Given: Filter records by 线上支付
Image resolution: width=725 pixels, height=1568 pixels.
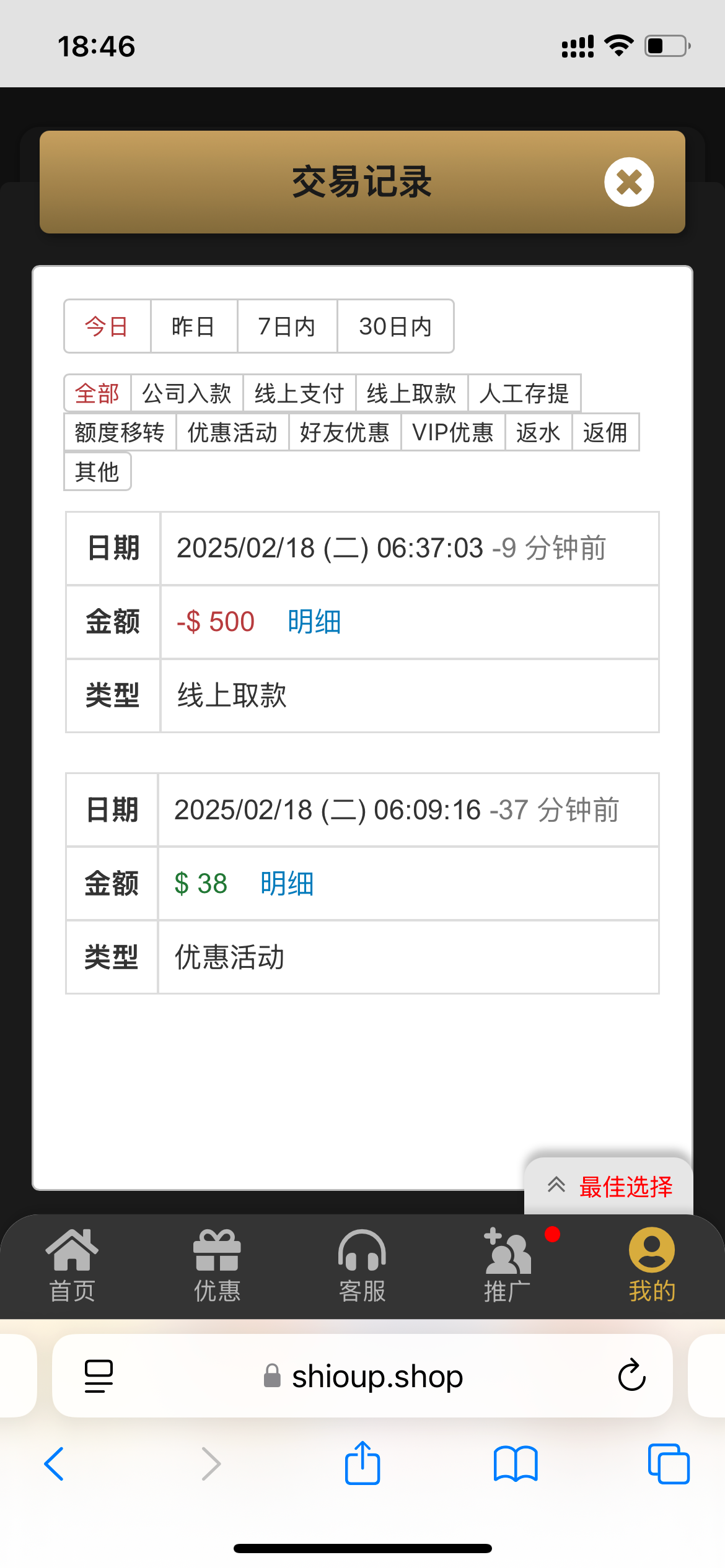Looking at the screenshot, I should pos(299,393).
